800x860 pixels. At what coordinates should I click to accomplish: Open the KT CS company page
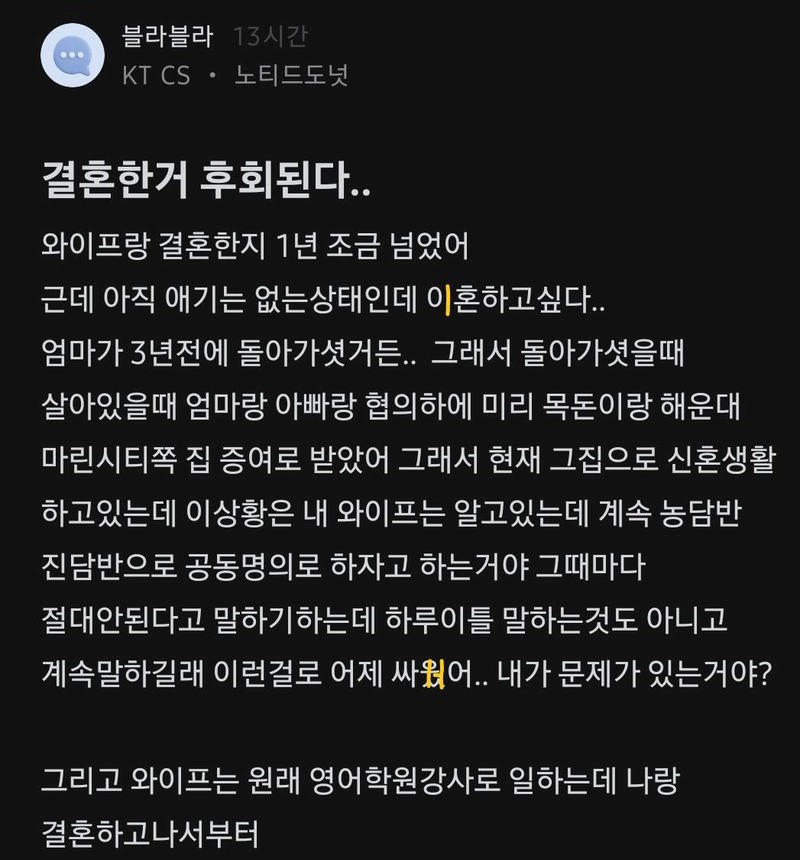tap(155, 76)
